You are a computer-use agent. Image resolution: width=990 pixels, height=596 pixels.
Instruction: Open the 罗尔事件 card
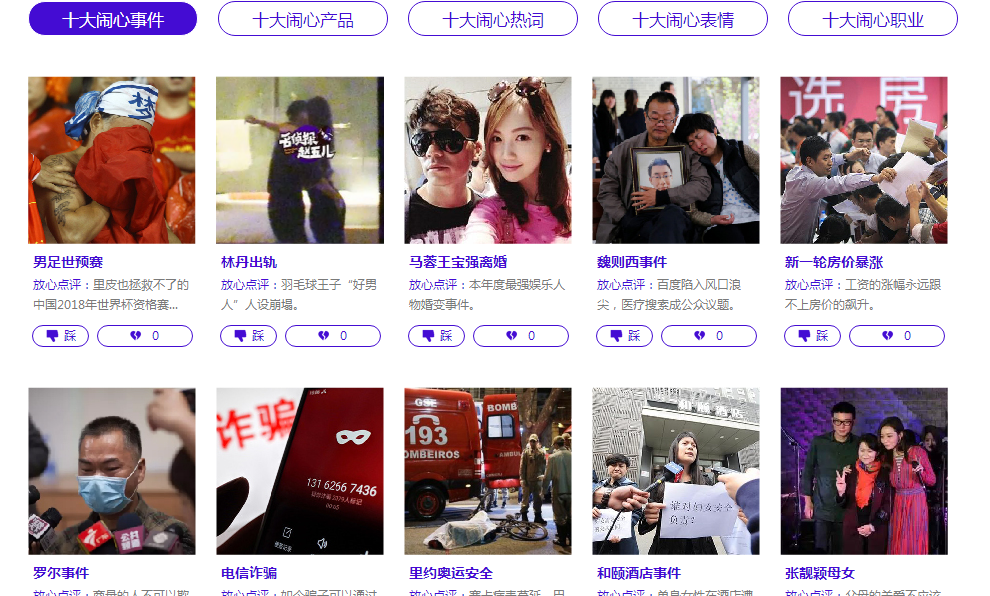[111, 471]
